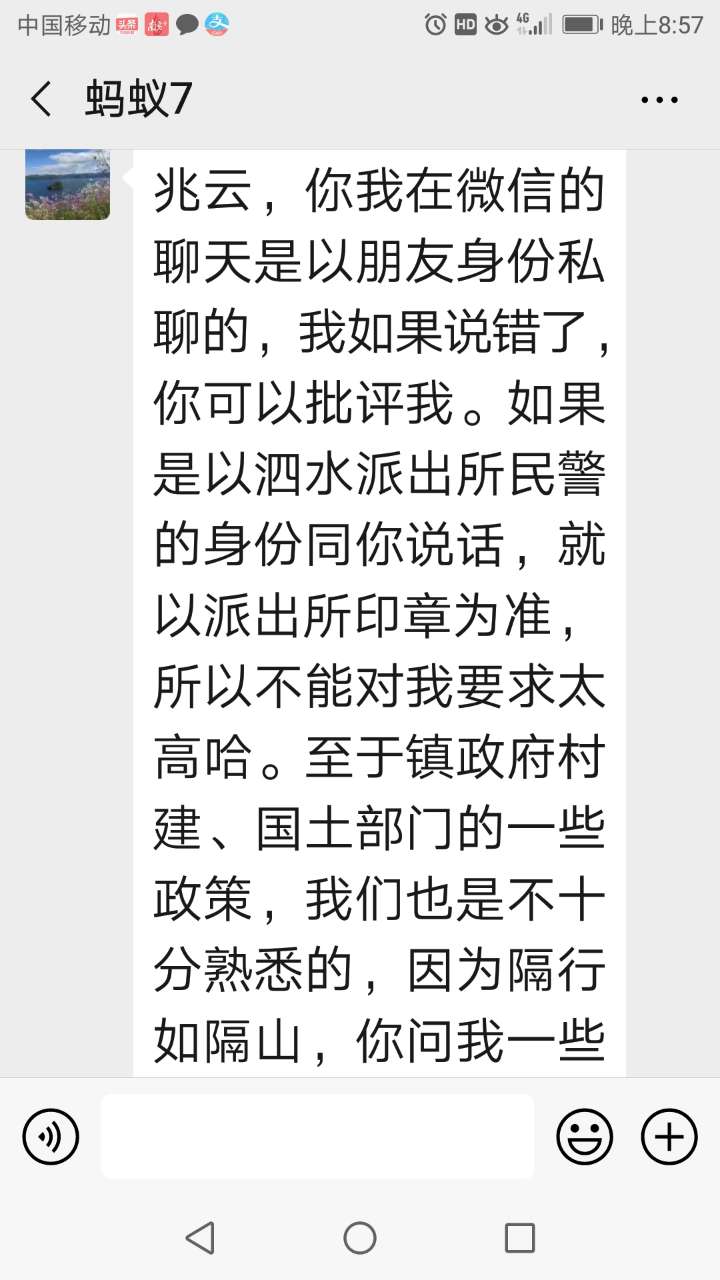Open the sender's avatar profile
This screenshot has height=1280, width=720.
pyautogui.click(x=67, y=184)
